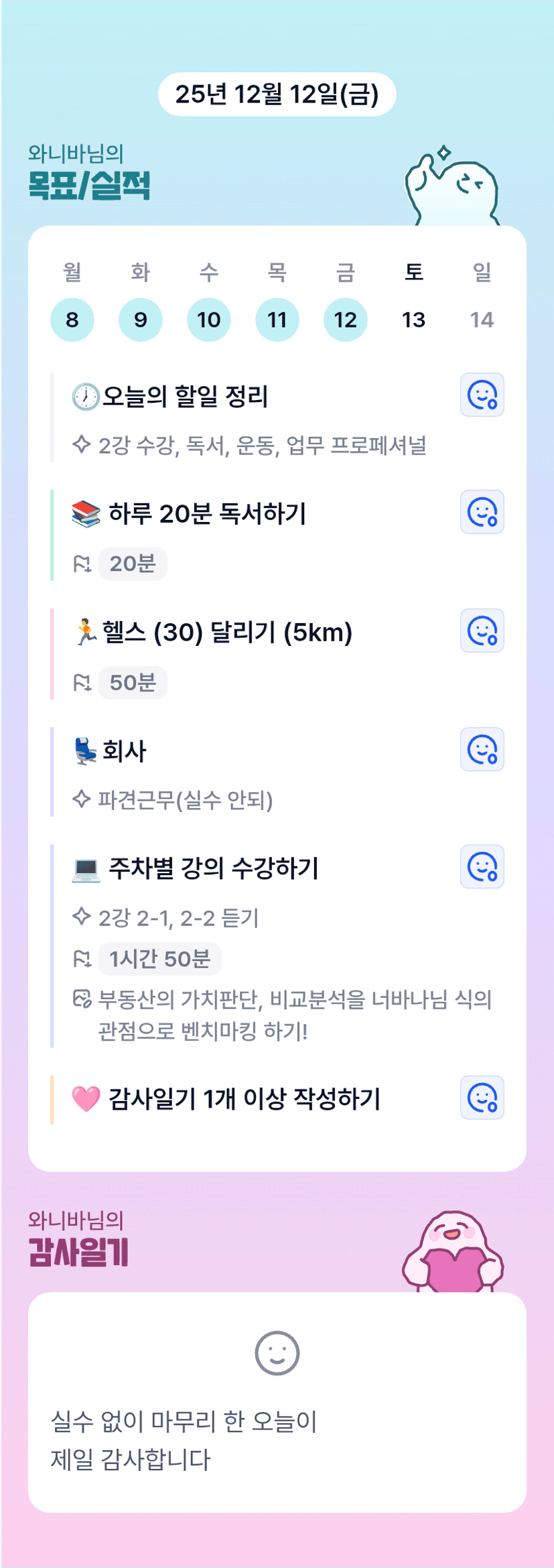Switch to Tuesday the 9th

pyautogui.click(x=141, y=320)
